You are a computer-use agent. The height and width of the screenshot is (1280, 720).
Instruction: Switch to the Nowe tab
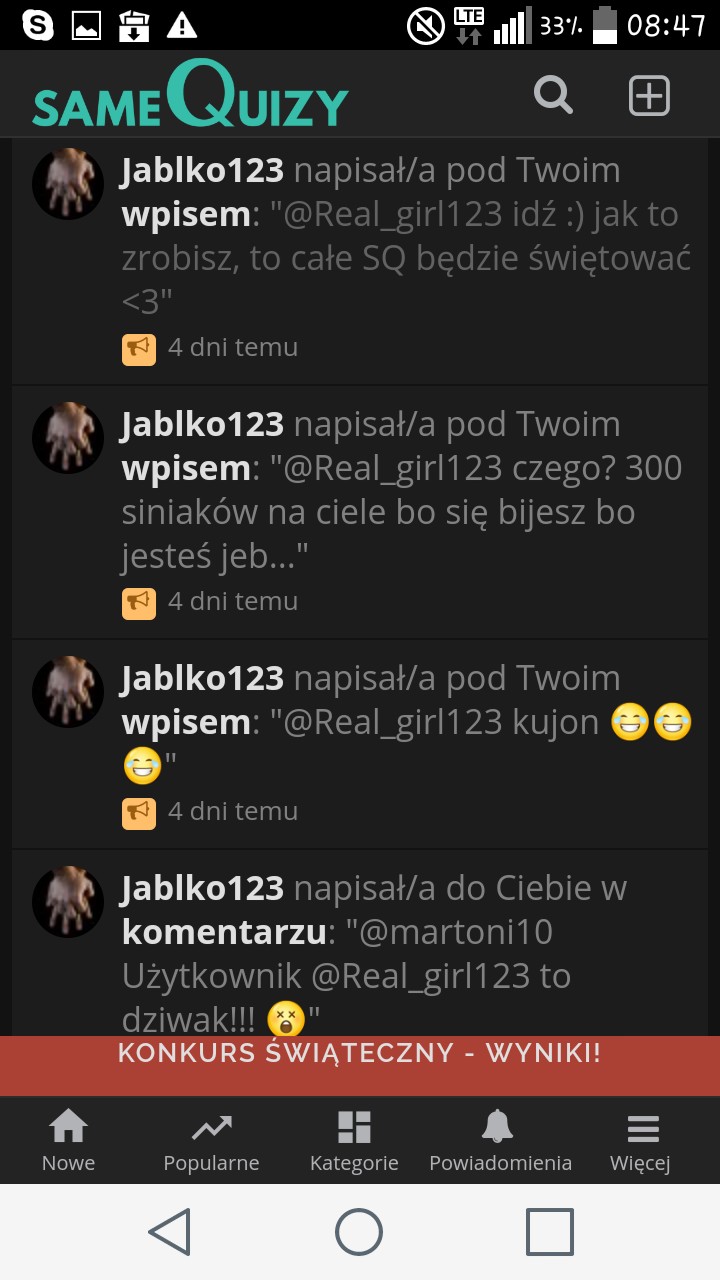click(x=68, y=1141)
